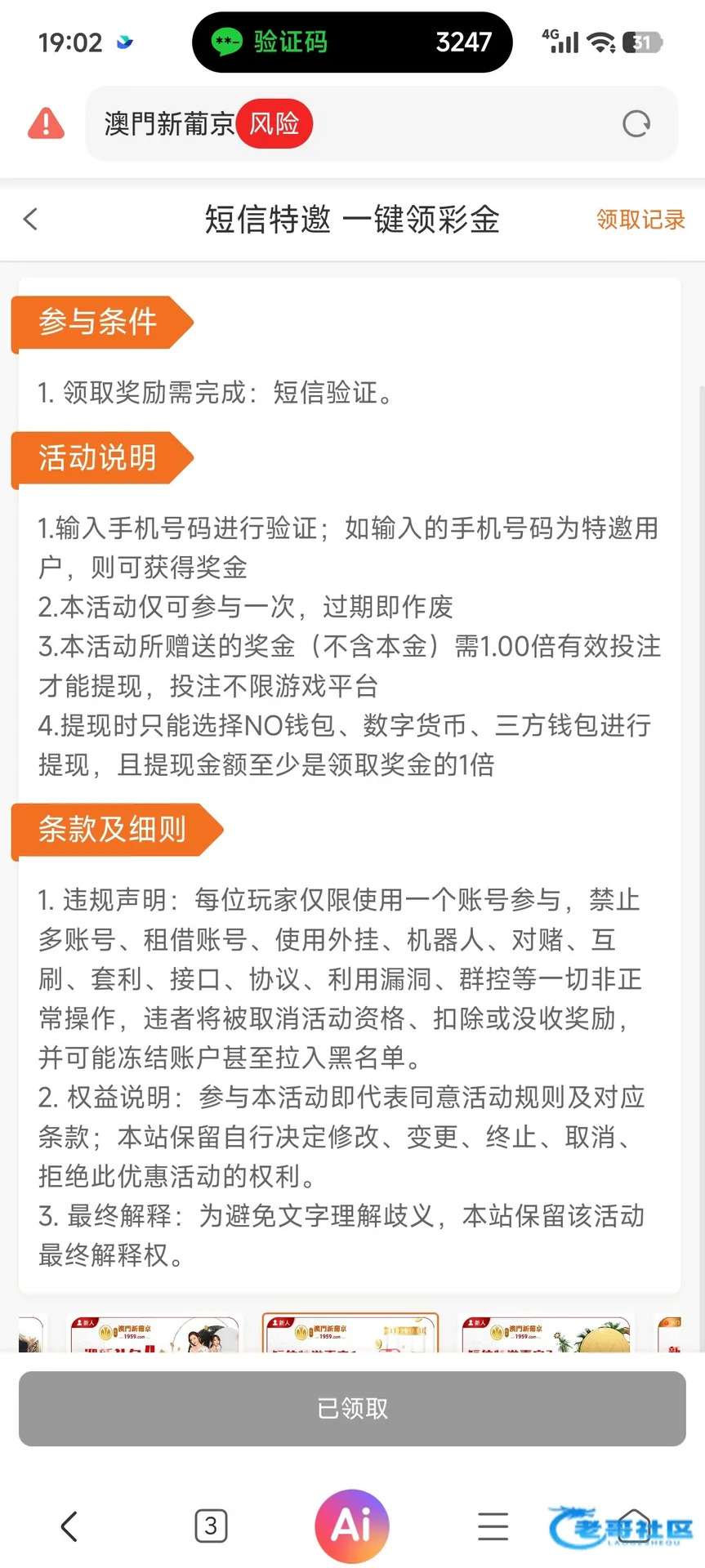This screenshot has width=705, height=1568.
Task: Go back using the page header arrow
Action: pyautogui.click(x=31, y=219)
